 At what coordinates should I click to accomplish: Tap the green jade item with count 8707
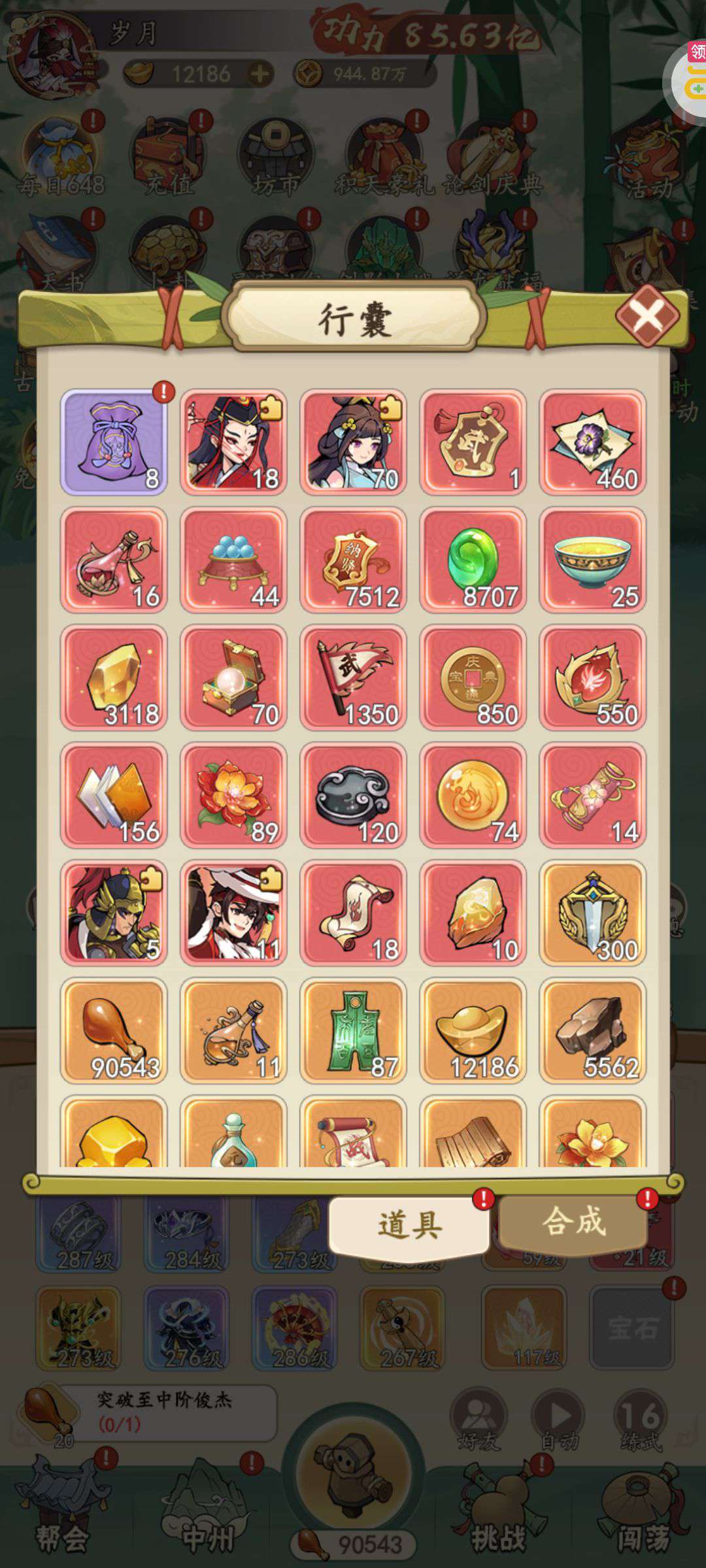pos(473,560)
